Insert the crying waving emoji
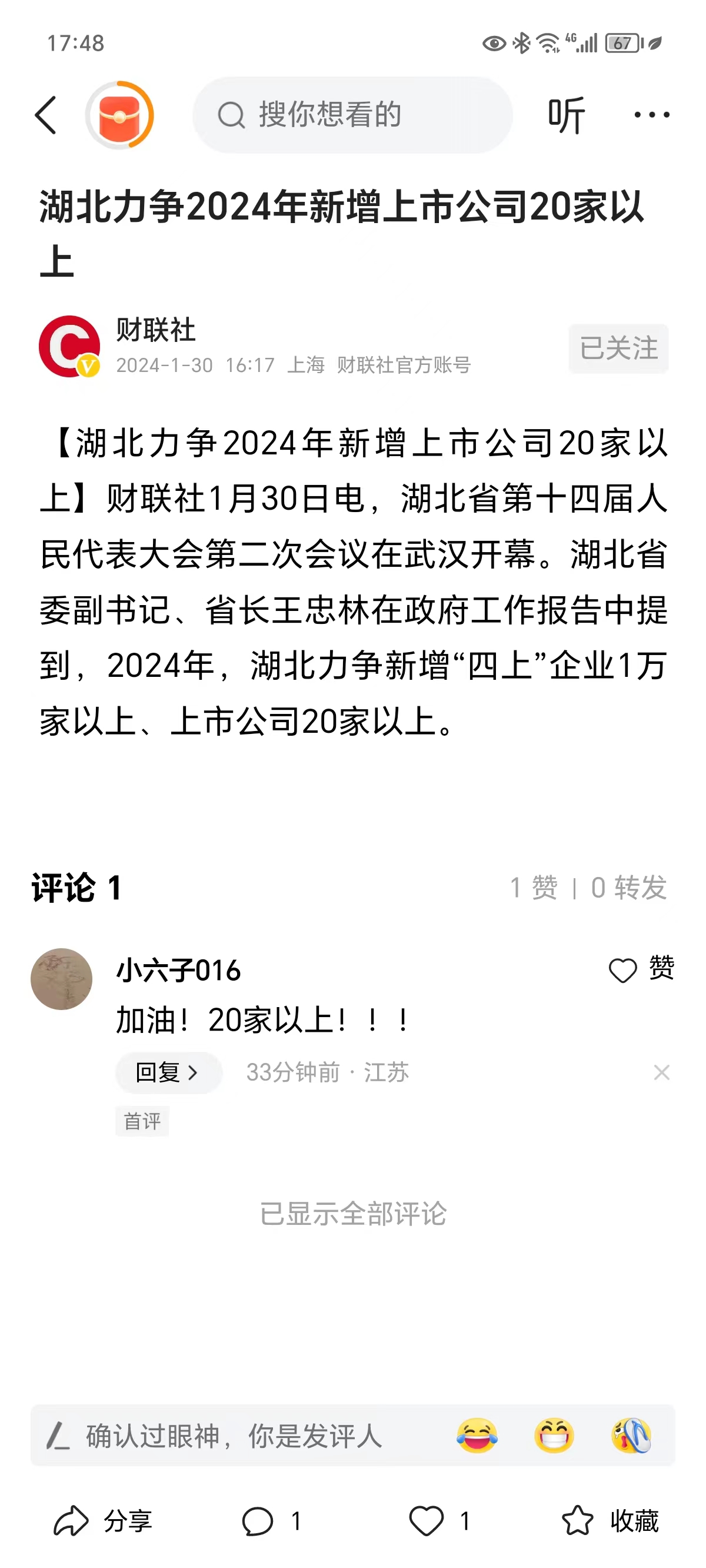The width and height of the screenshot is (706, 1568). point(631,1436)
